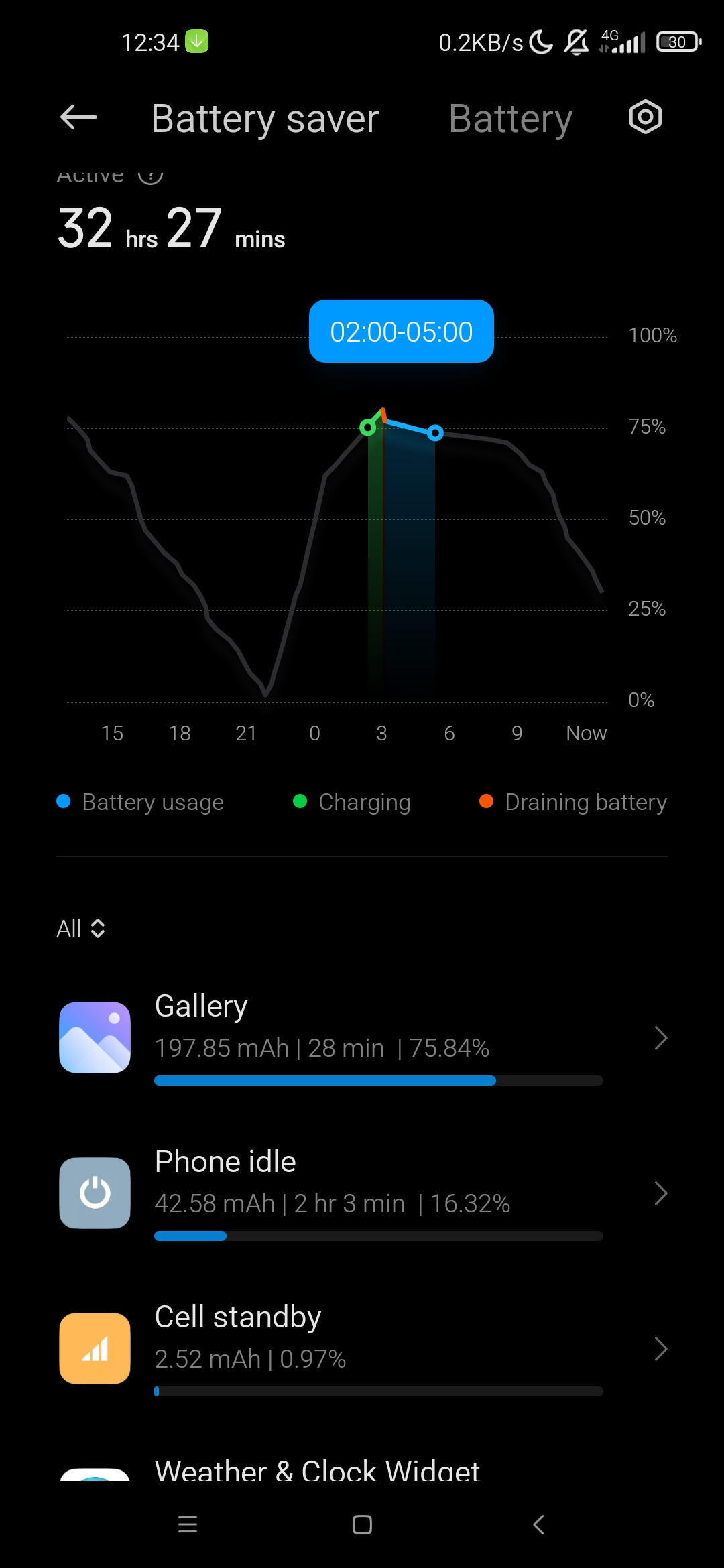Open Gallery battery usage details
Image resolution: width=724 pixels, height=1568 pixels.
(x=362, y=1038)
